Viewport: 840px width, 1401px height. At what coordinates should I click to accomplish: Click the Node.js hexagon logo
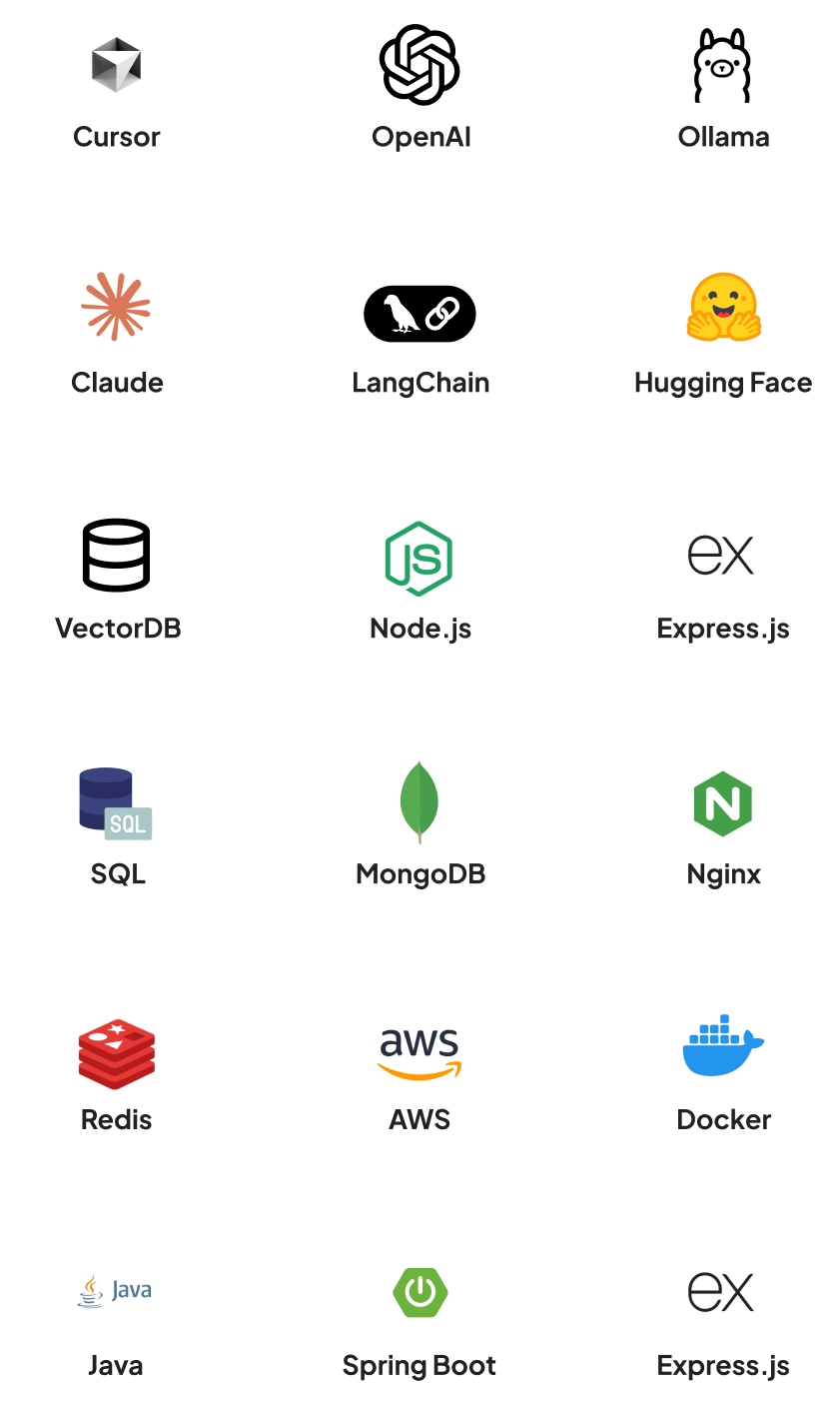click(x=420, y=557)
